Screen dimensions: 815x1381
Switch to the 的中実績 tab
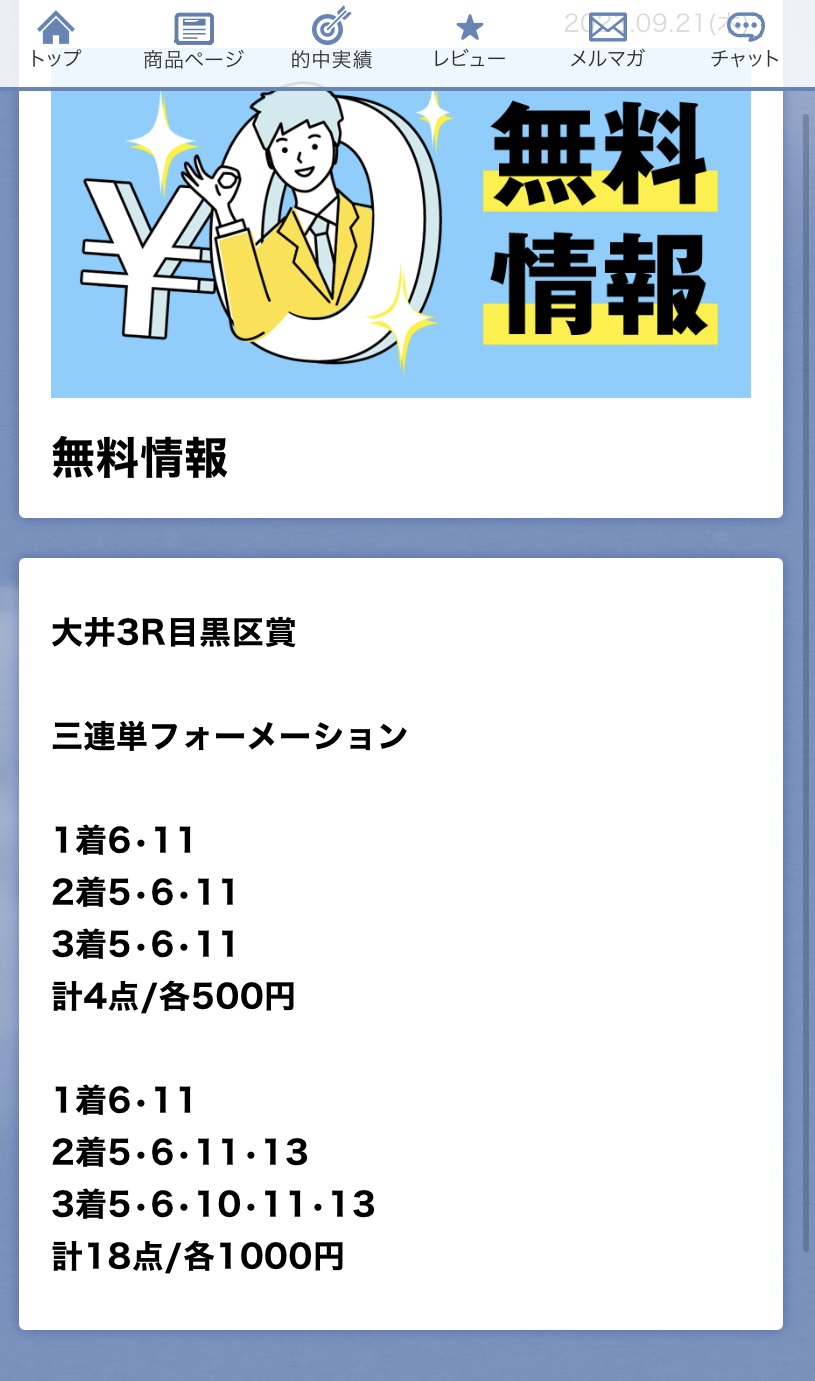coord(331,40)
